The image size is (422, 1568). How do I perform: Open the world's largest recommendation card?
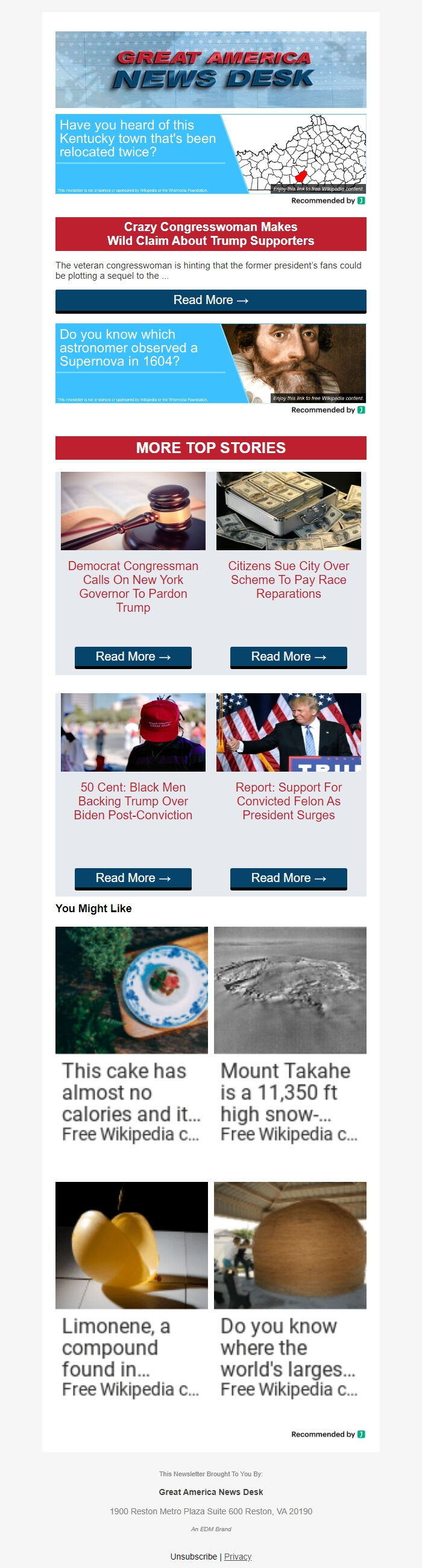pos(290,1290)
